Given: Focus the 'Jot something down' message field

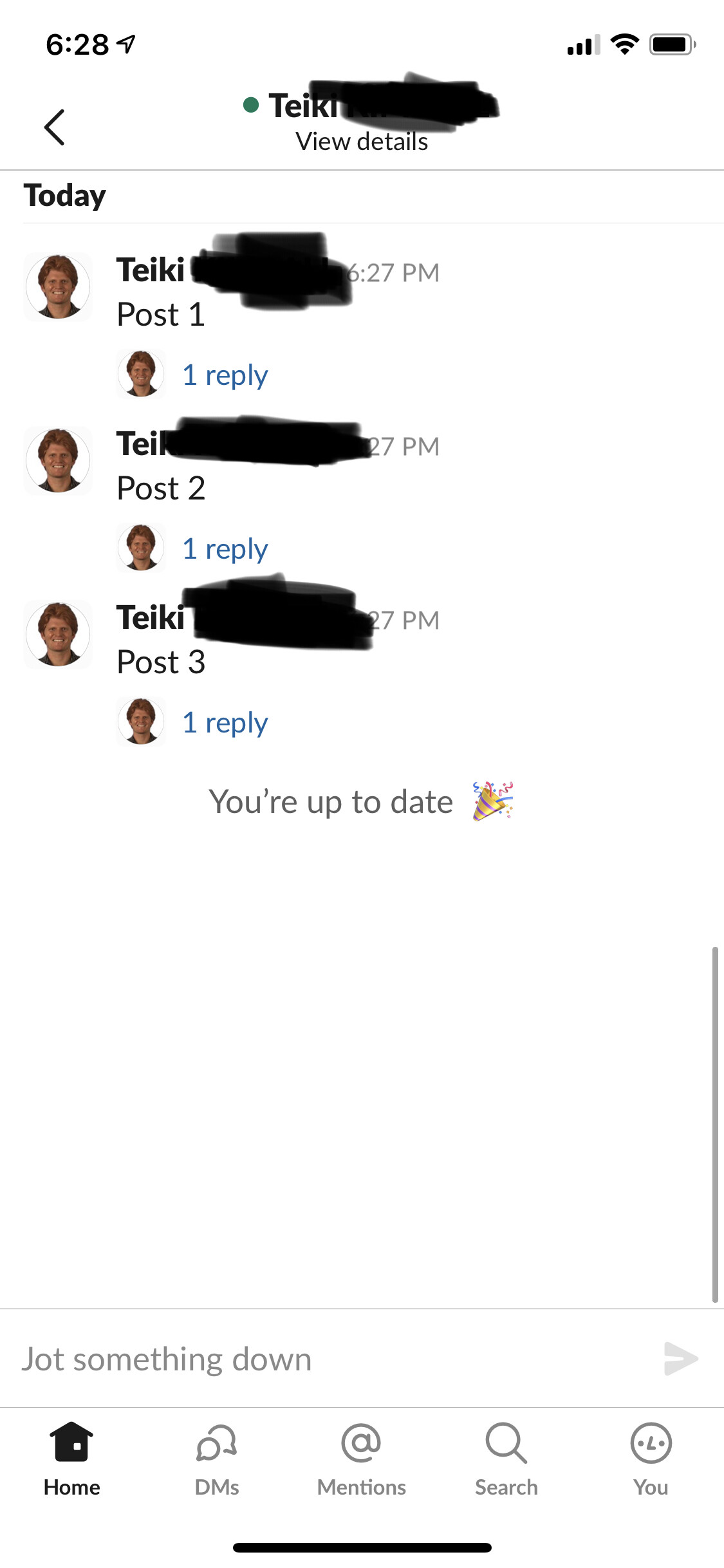Looking at the screenshot, I should tap(322, 1359).
